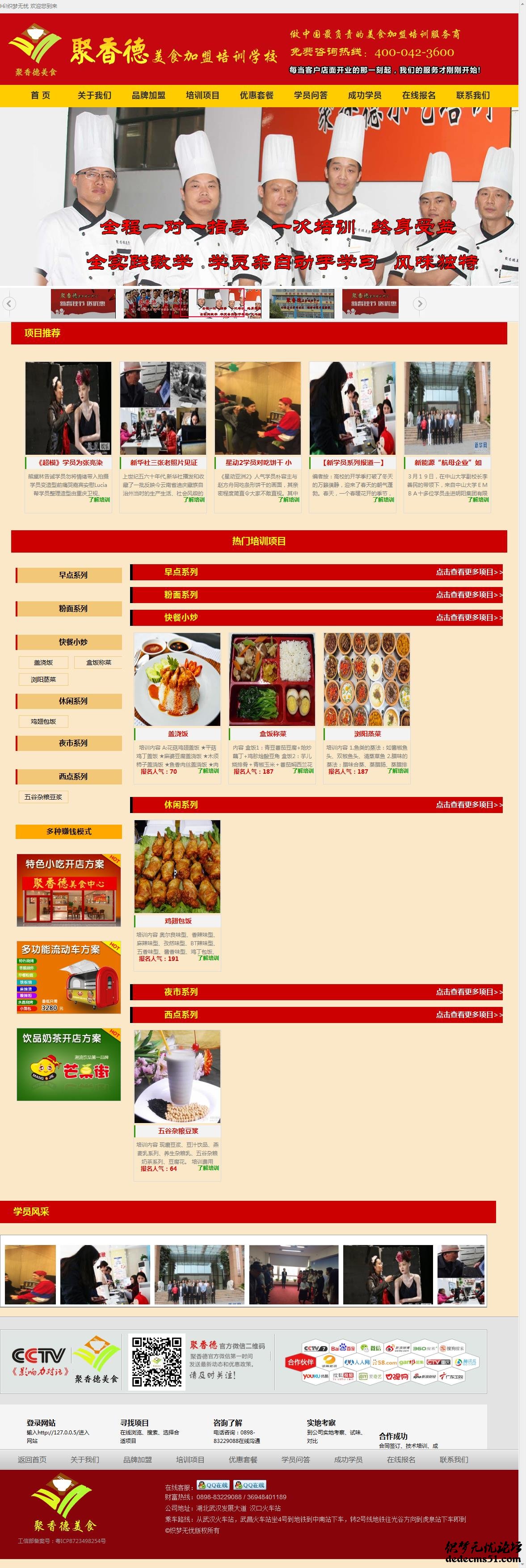The width and height of the screenshot is (526, 1568).
Task: Open 点击查看更多项目 for 早点系列
Action: (x=468, y=572)
